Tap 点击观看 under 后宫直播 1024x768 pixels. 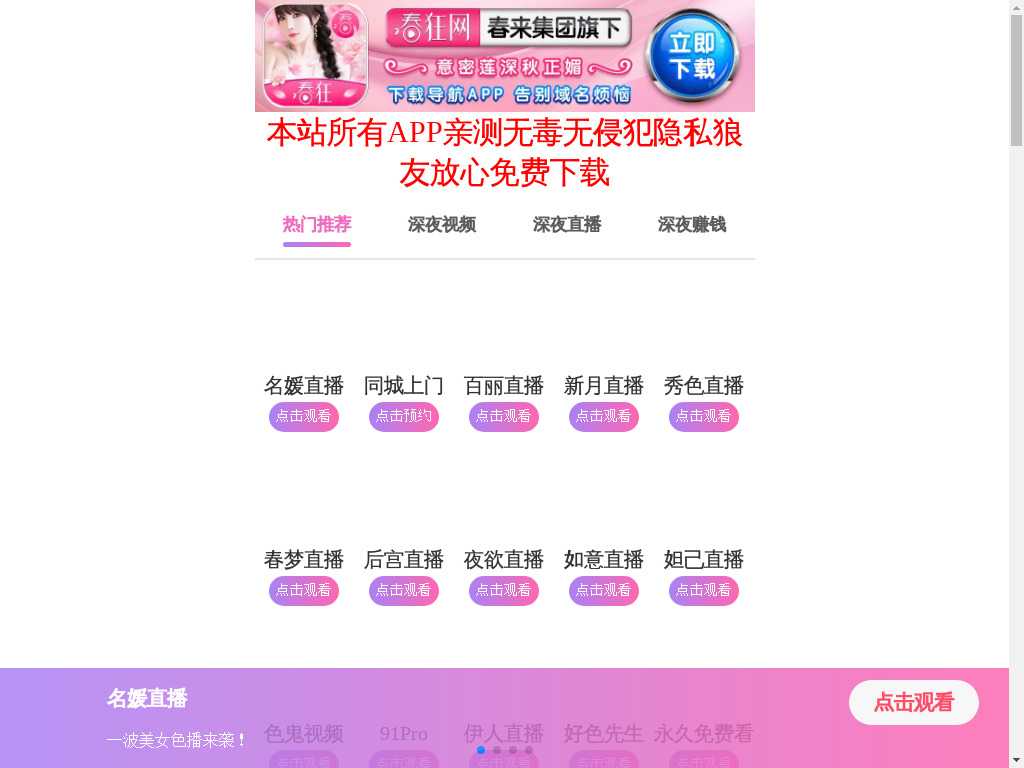[404, 590]
